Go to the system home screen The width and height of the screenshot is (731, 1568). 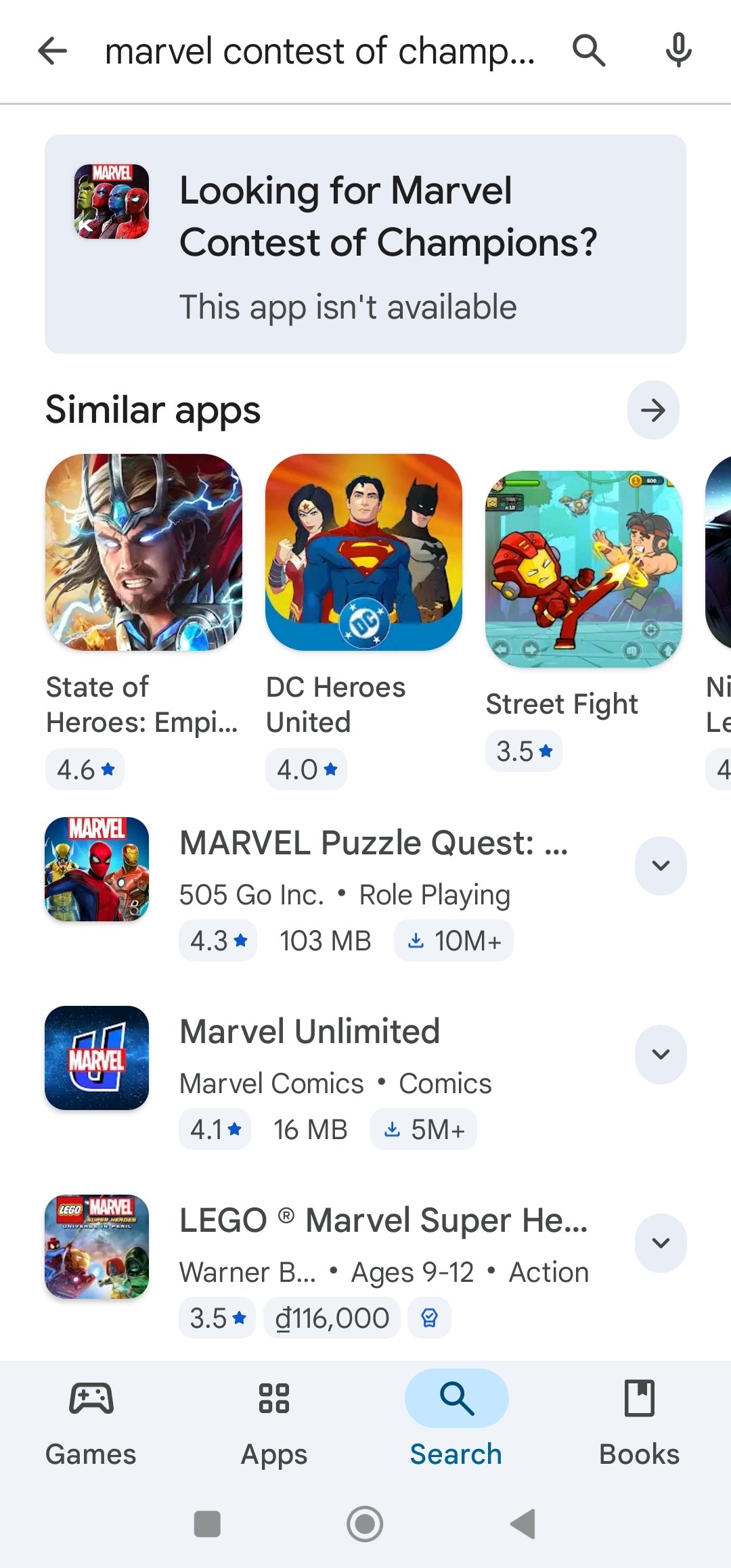coord(365,1524)
